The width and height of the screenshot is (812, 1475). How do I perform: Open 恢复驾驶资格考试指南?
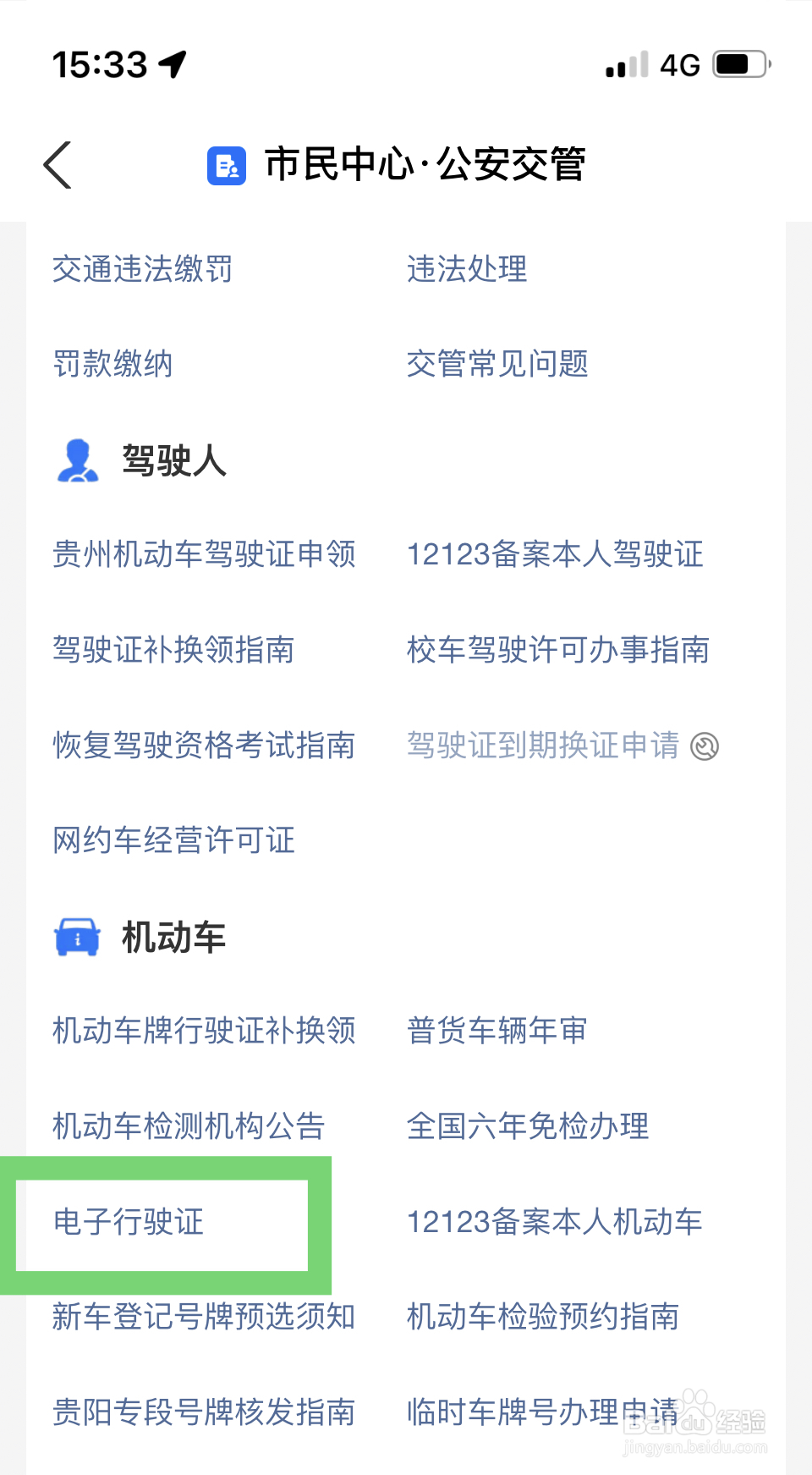pos(204,746)
